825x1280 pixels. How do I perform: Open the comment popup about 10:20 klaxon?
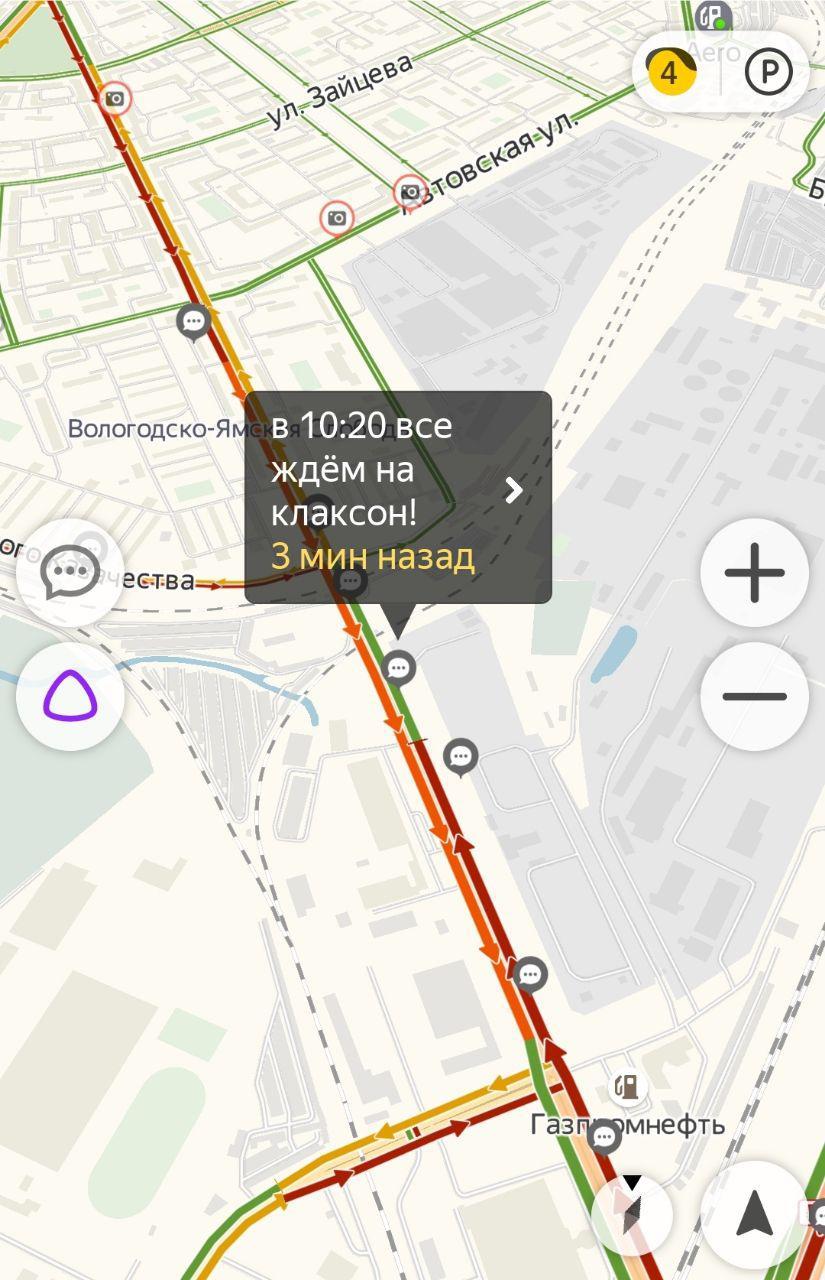coord(398,496)
